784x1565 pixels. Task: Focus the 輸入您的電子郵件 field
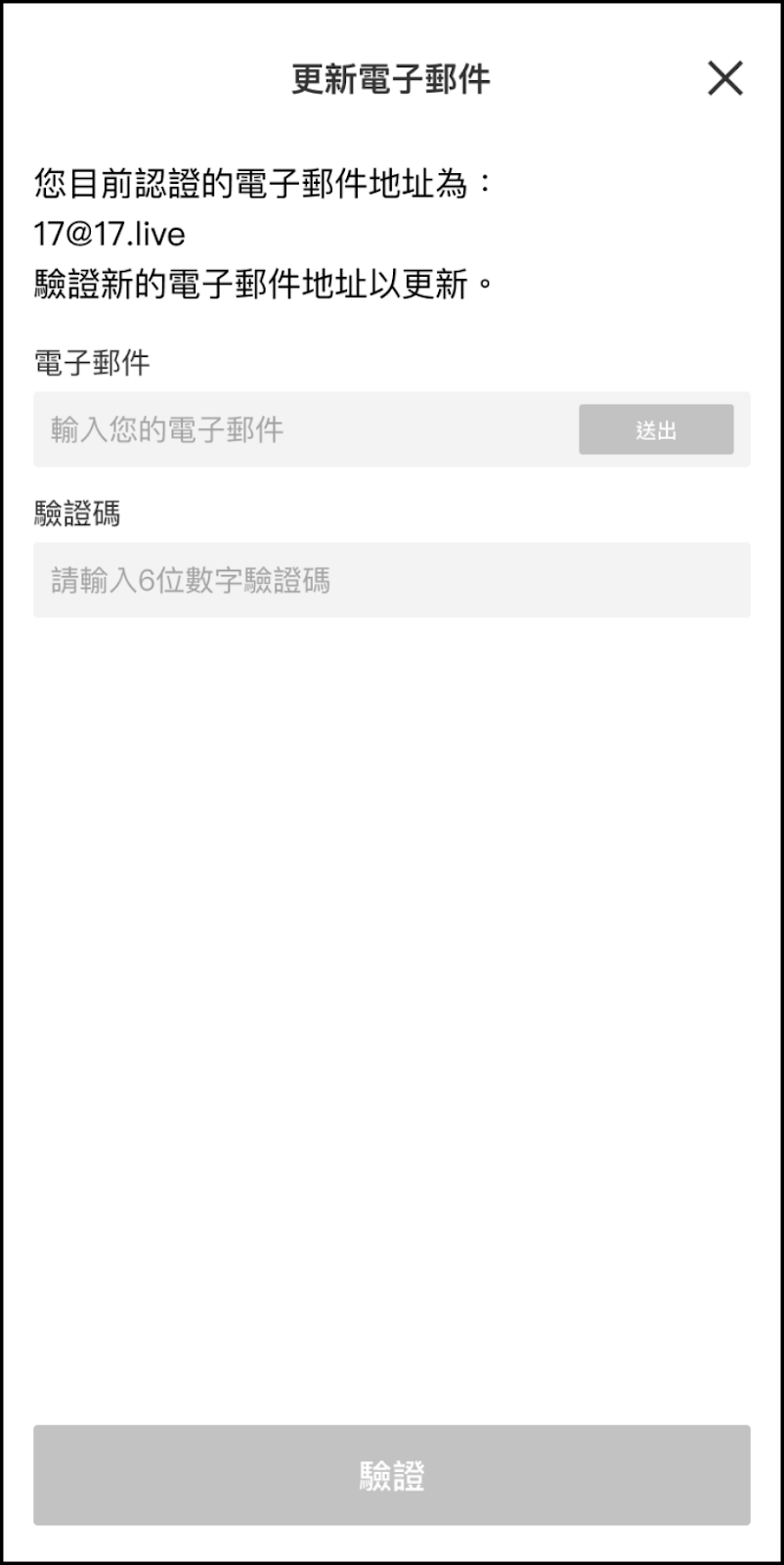[303, 429]
